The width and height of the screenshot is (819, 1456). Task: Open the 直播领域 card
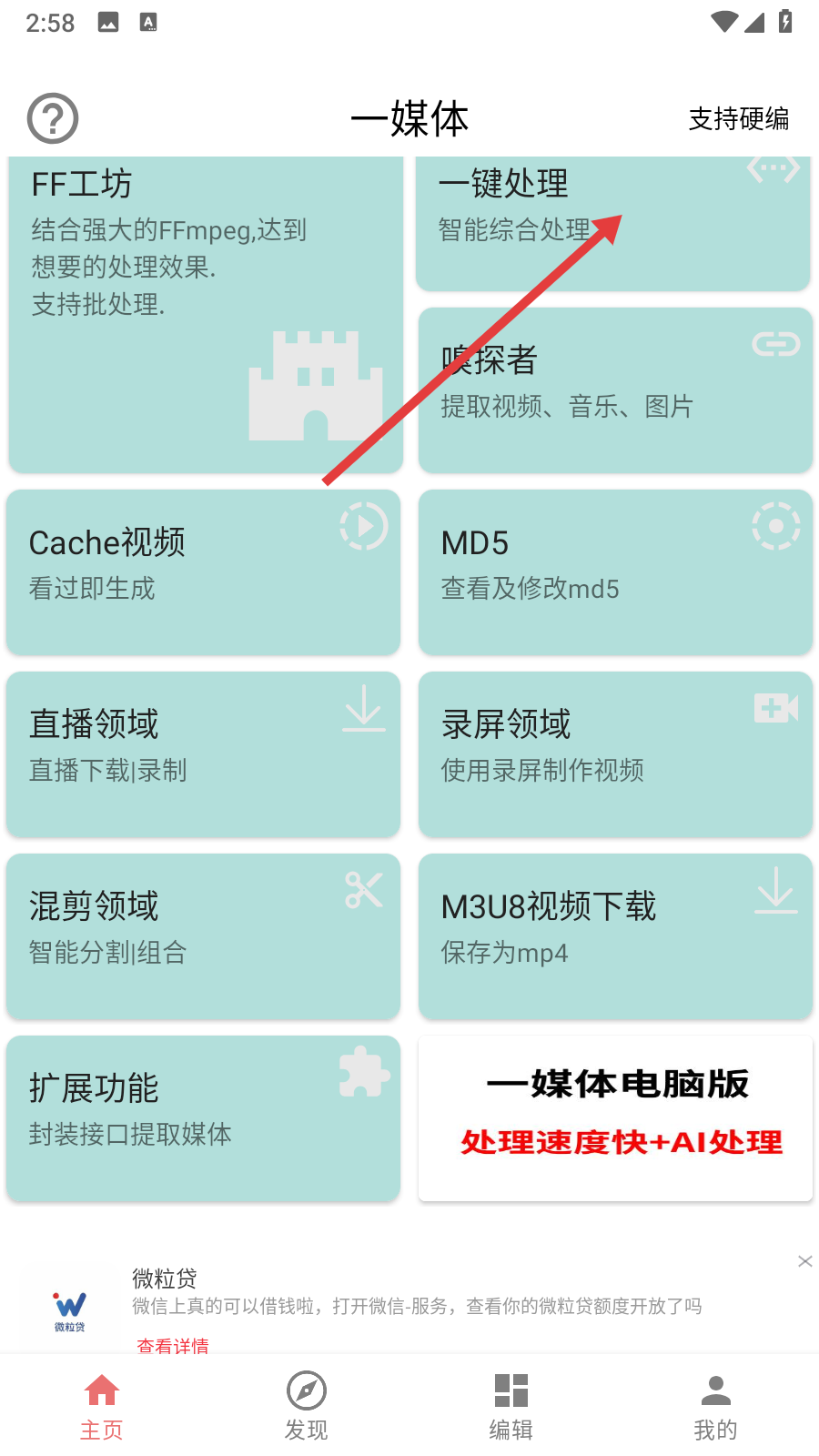(203, 753)
